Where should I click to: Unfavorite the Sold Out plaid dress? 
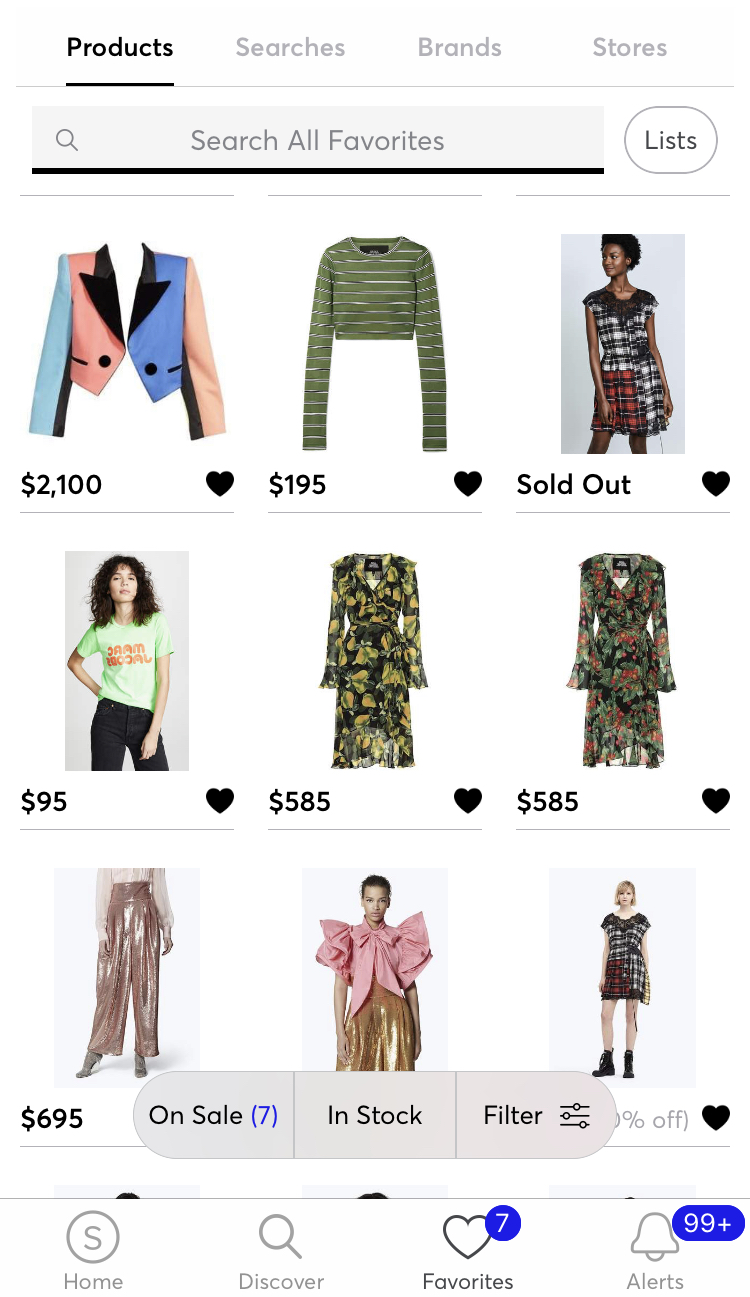click(715, 484)
